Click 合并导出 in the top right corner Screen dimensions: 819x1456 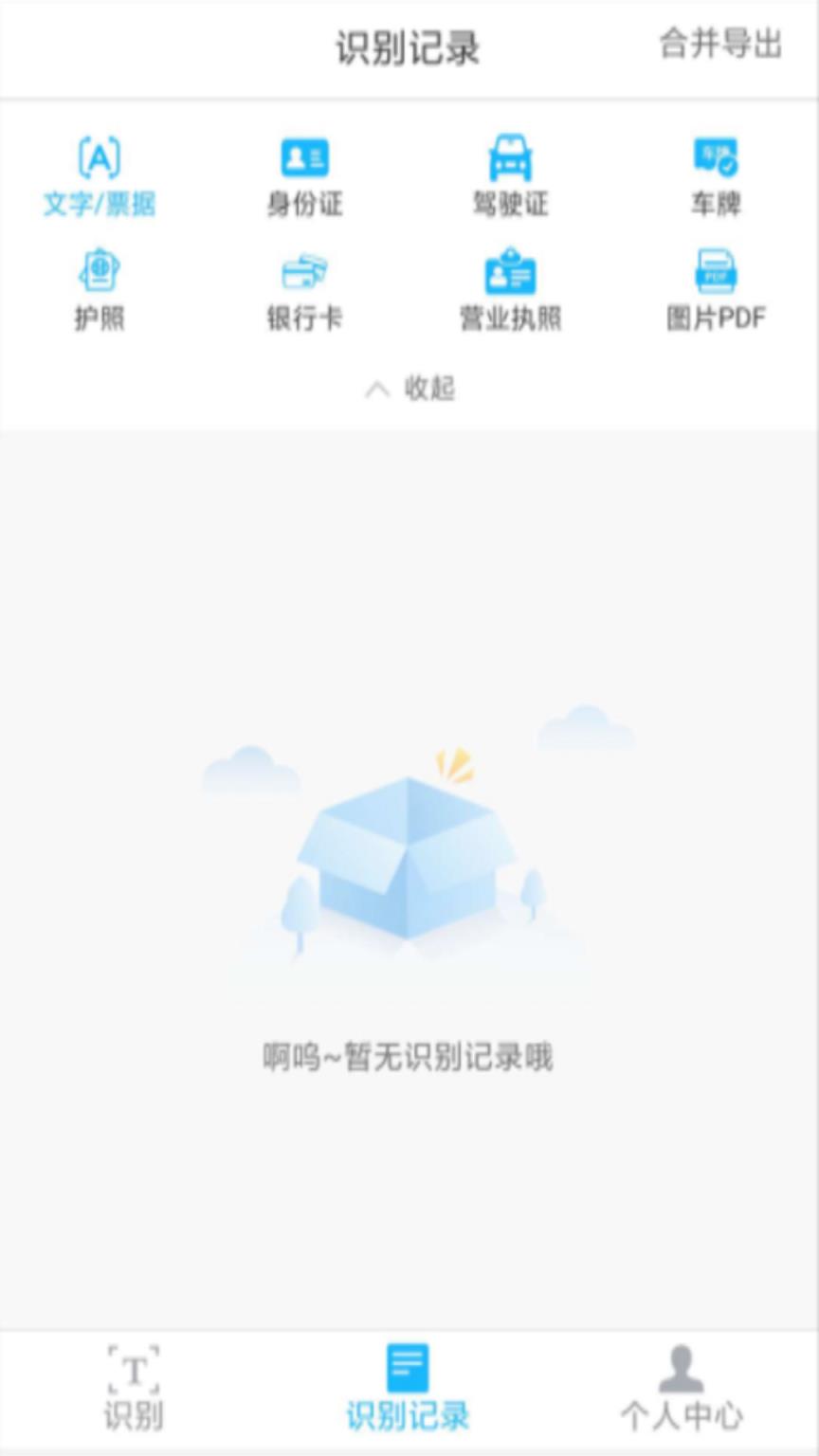coord(720,43)
